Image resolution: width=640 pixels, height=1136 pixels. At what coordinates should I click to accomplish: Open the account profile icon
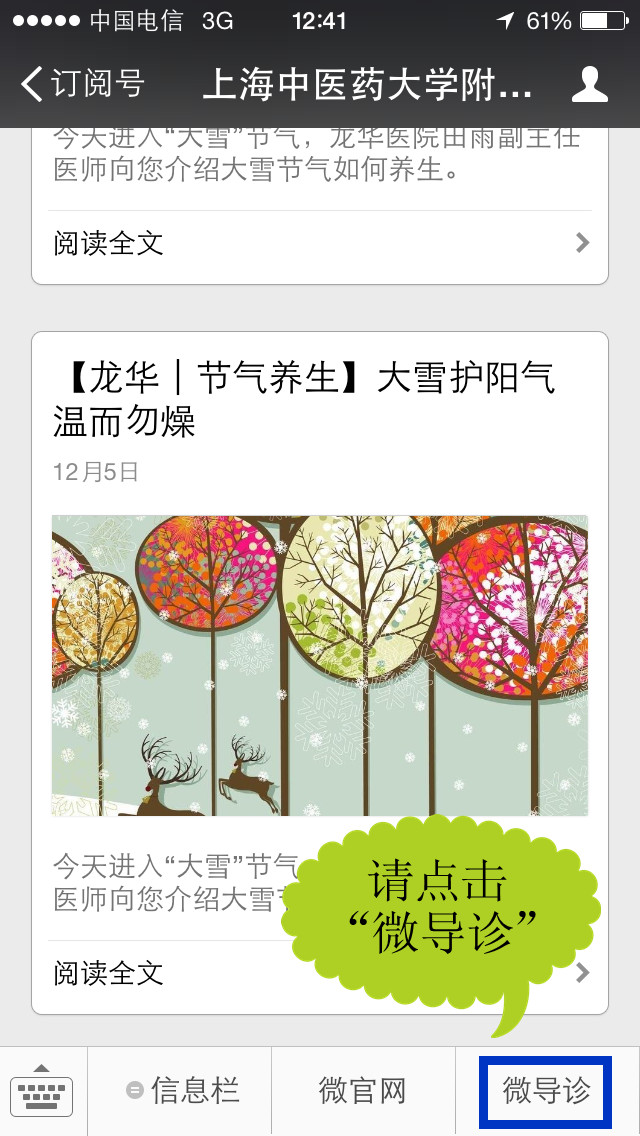coord(589,85)
